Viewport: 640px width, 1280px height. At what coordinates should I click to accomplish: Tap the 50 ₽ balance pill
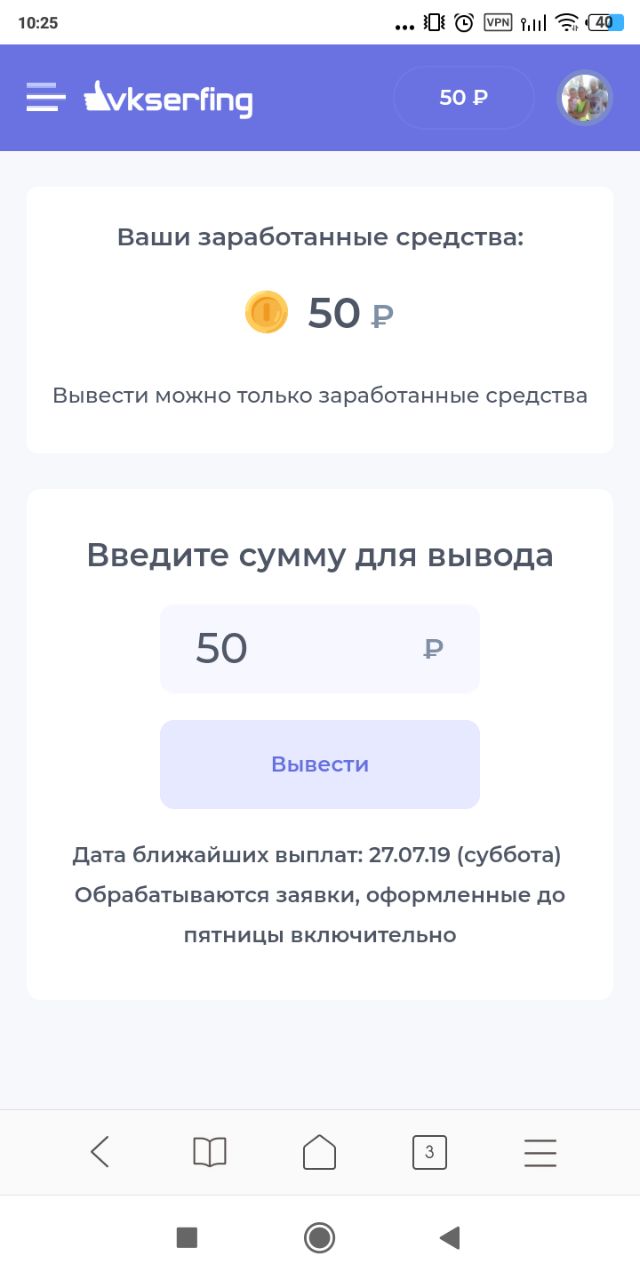pos(464,98)
